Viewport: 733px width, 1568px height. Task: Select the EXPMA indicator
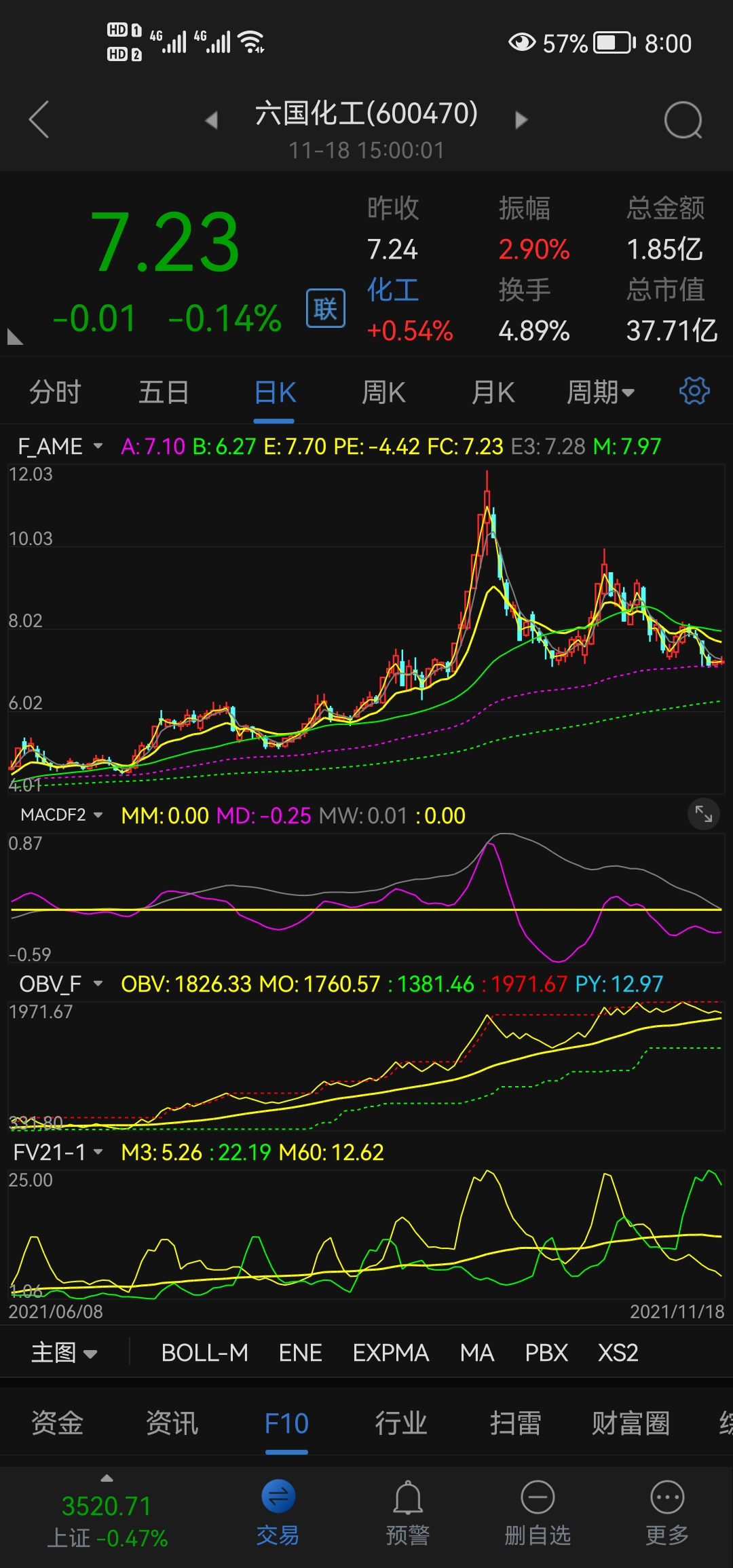[390, 1353]
